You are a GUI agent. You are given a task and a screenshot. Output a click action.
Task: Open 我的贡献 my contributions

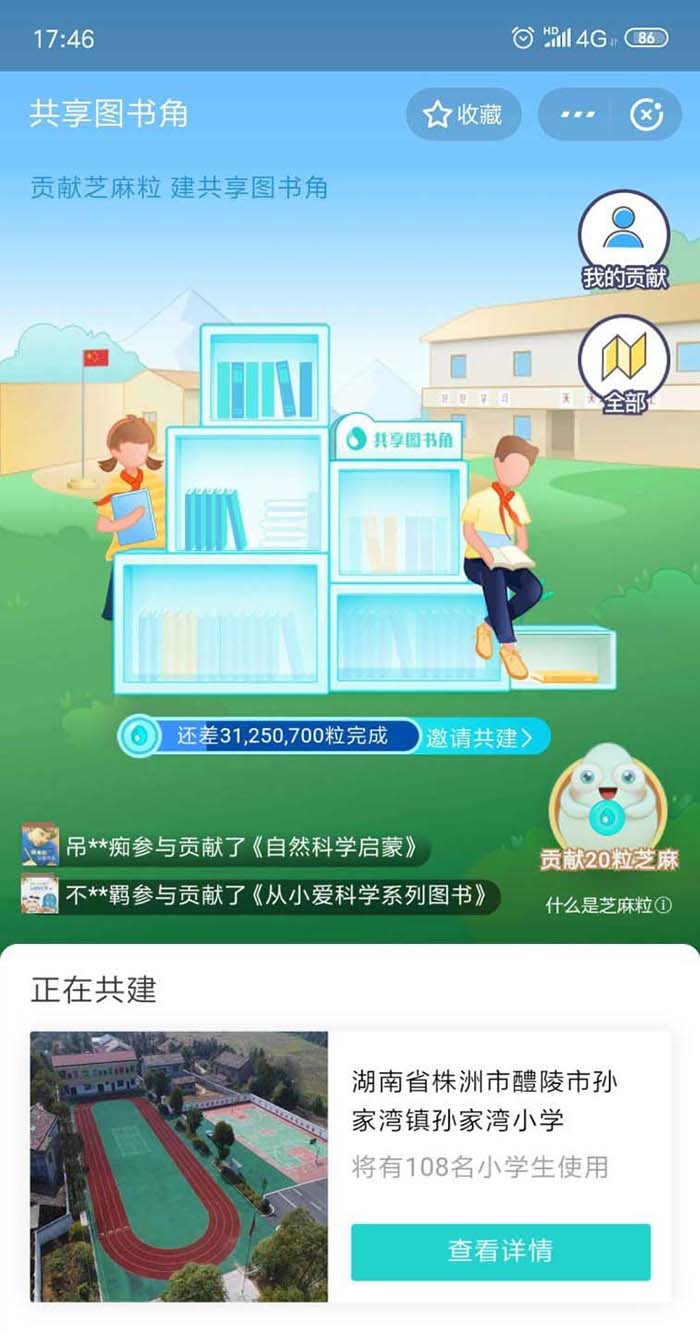(624, 240)
